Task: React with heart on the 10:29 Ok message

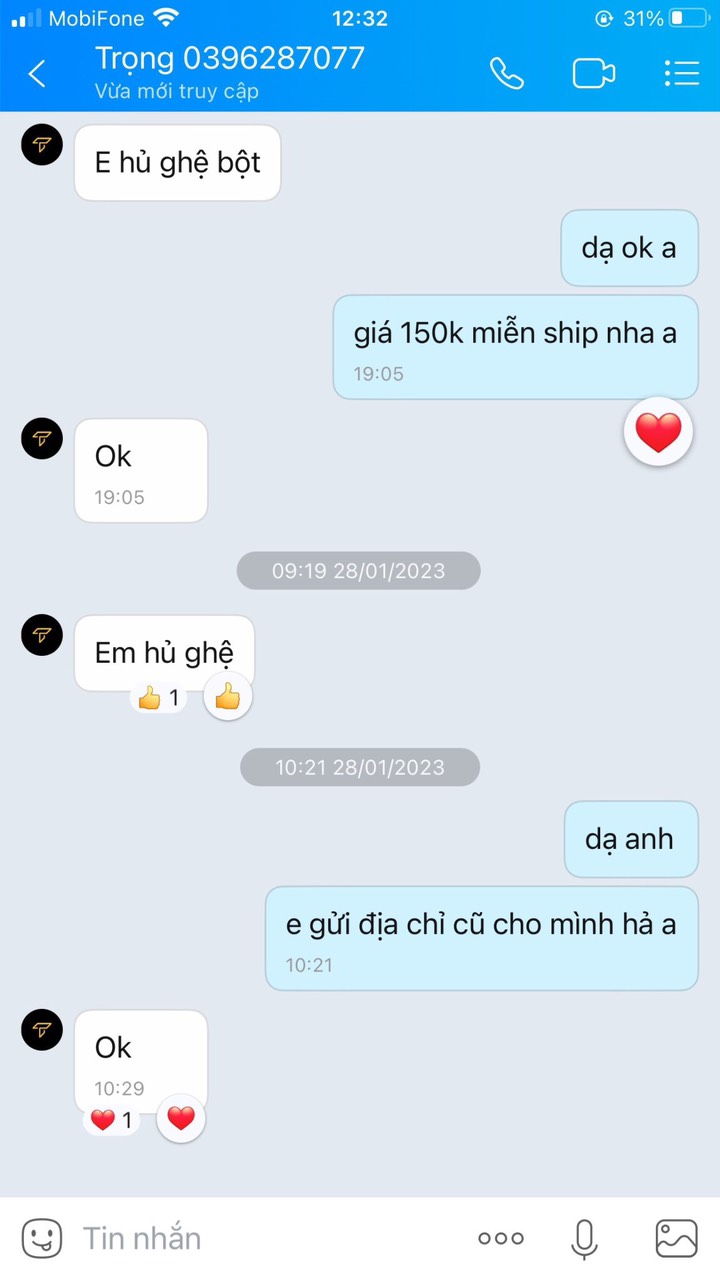Action: 181,1119
